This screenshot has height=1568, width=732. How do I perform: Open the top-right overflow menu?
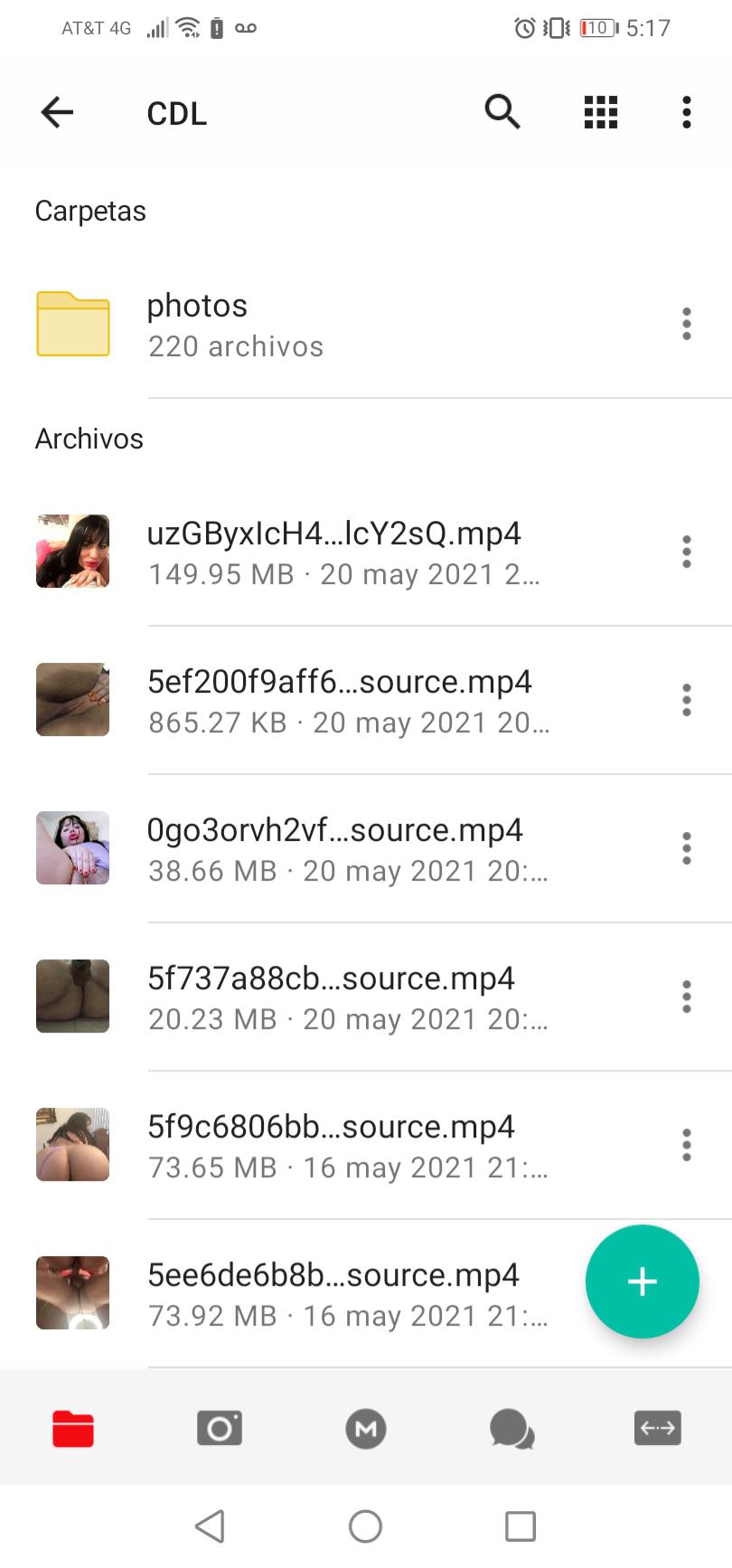click(x=685, y=111)
